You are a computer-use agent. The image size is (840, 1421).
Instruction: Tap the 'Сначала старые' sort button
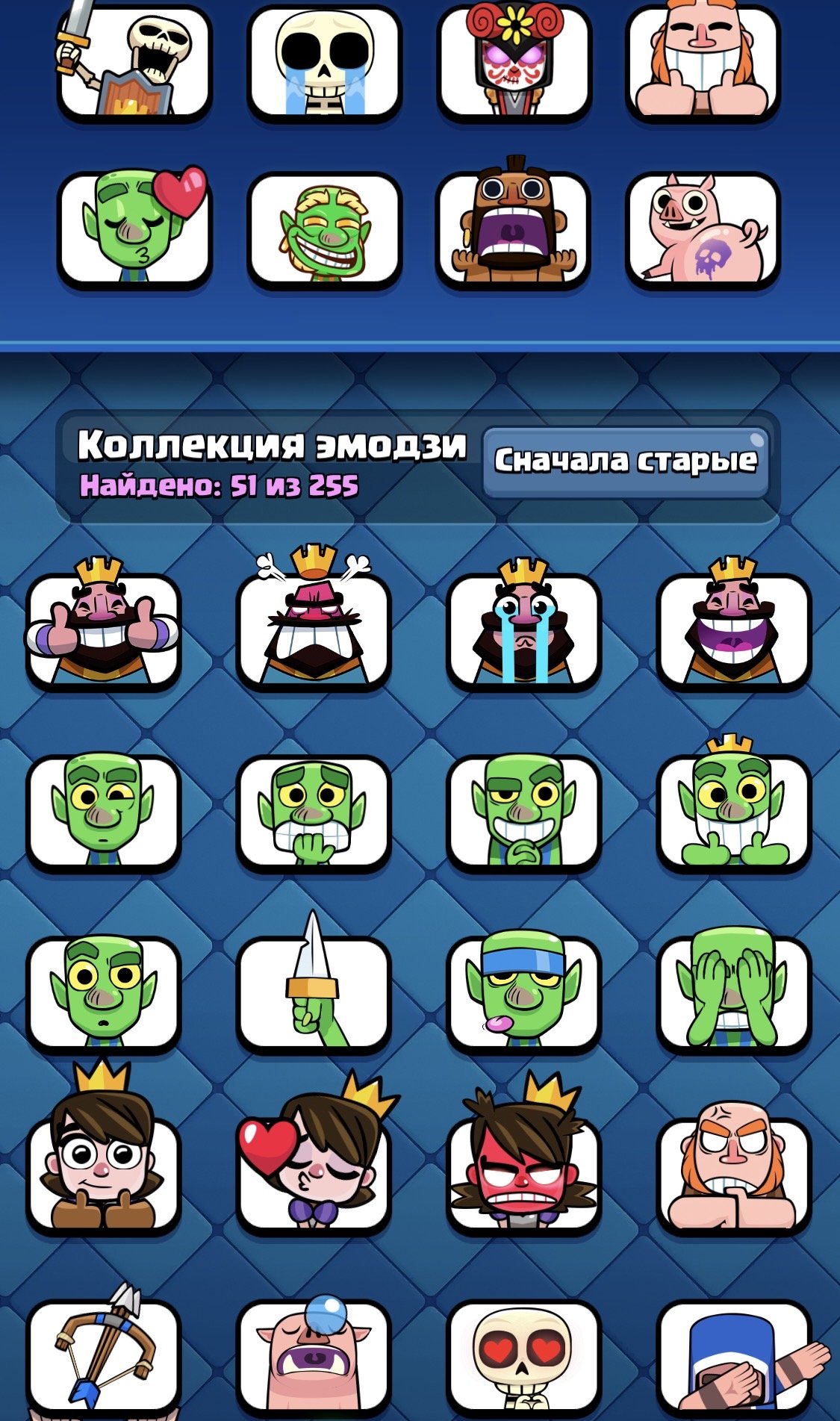tap(626, 461)
